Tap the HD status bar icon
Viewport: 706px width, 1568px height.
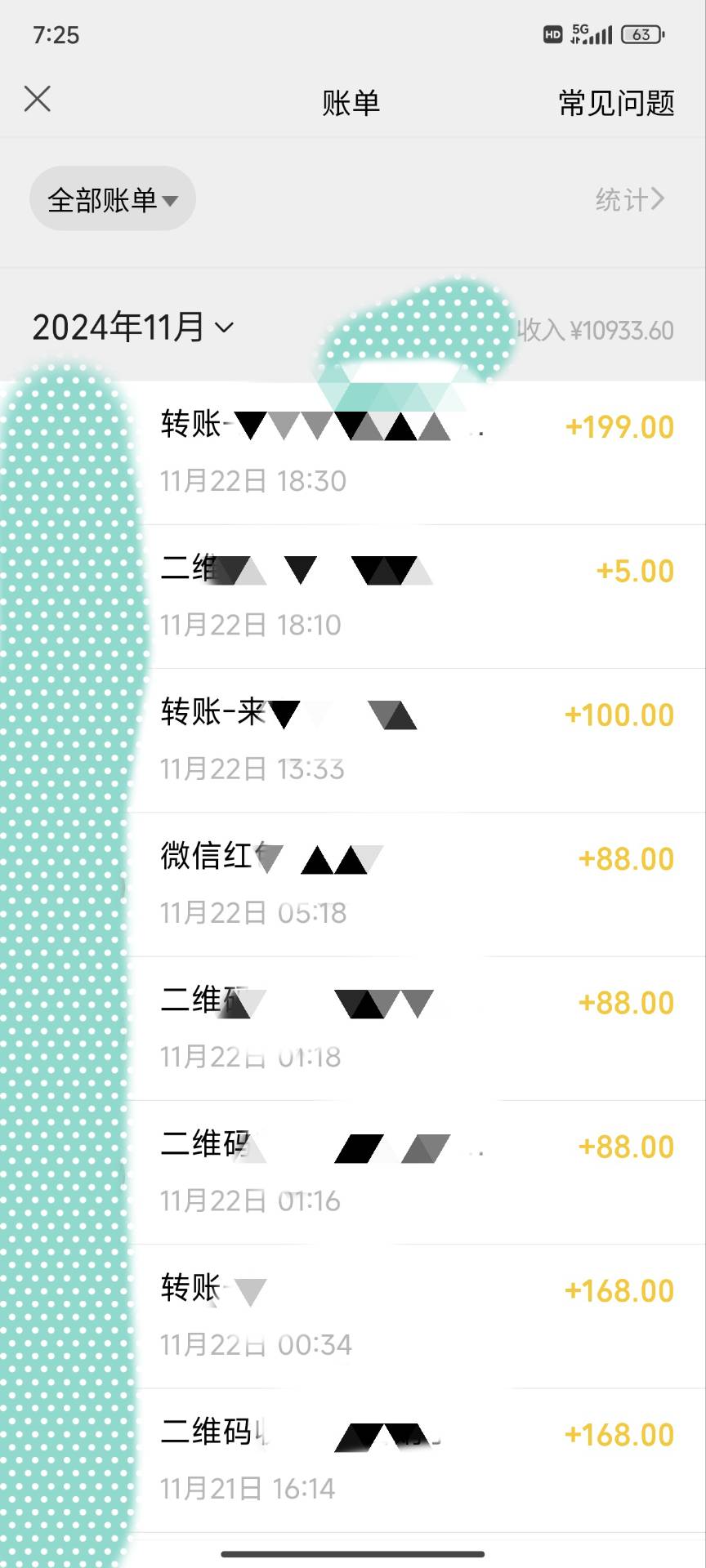(552, 34)
